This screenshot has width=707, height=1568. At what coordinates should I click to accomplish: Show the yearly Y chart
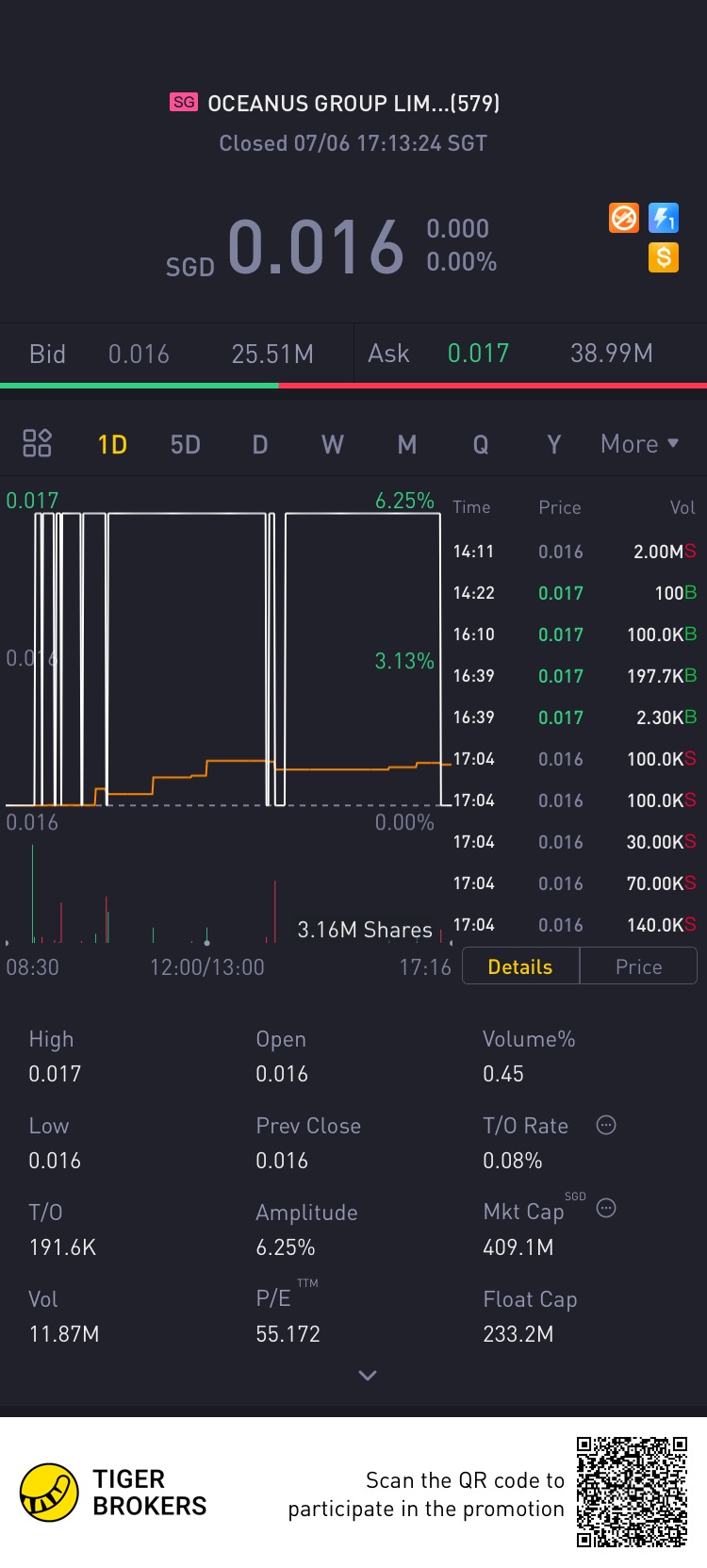coord(554,444)
